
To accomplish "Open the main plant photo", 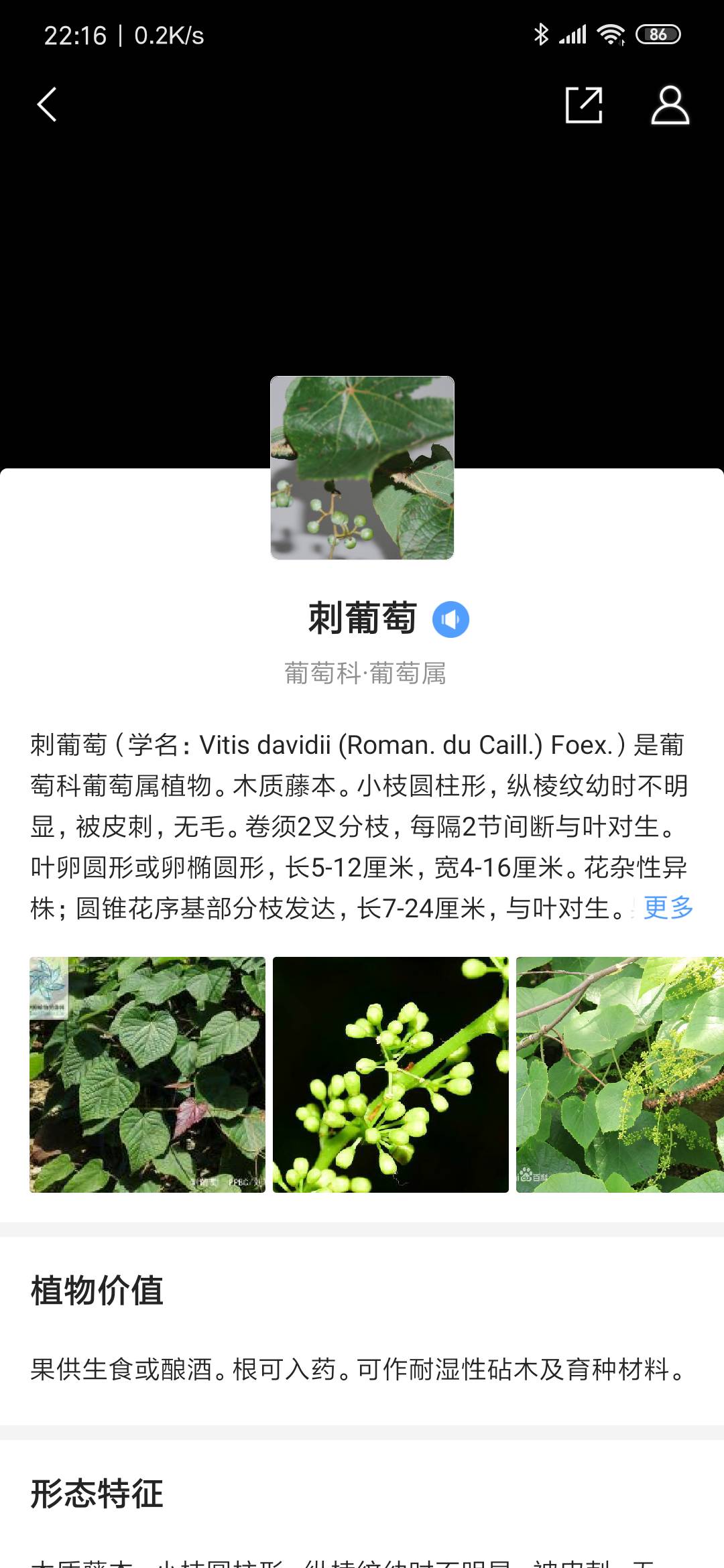I will [x=362, y=468].
